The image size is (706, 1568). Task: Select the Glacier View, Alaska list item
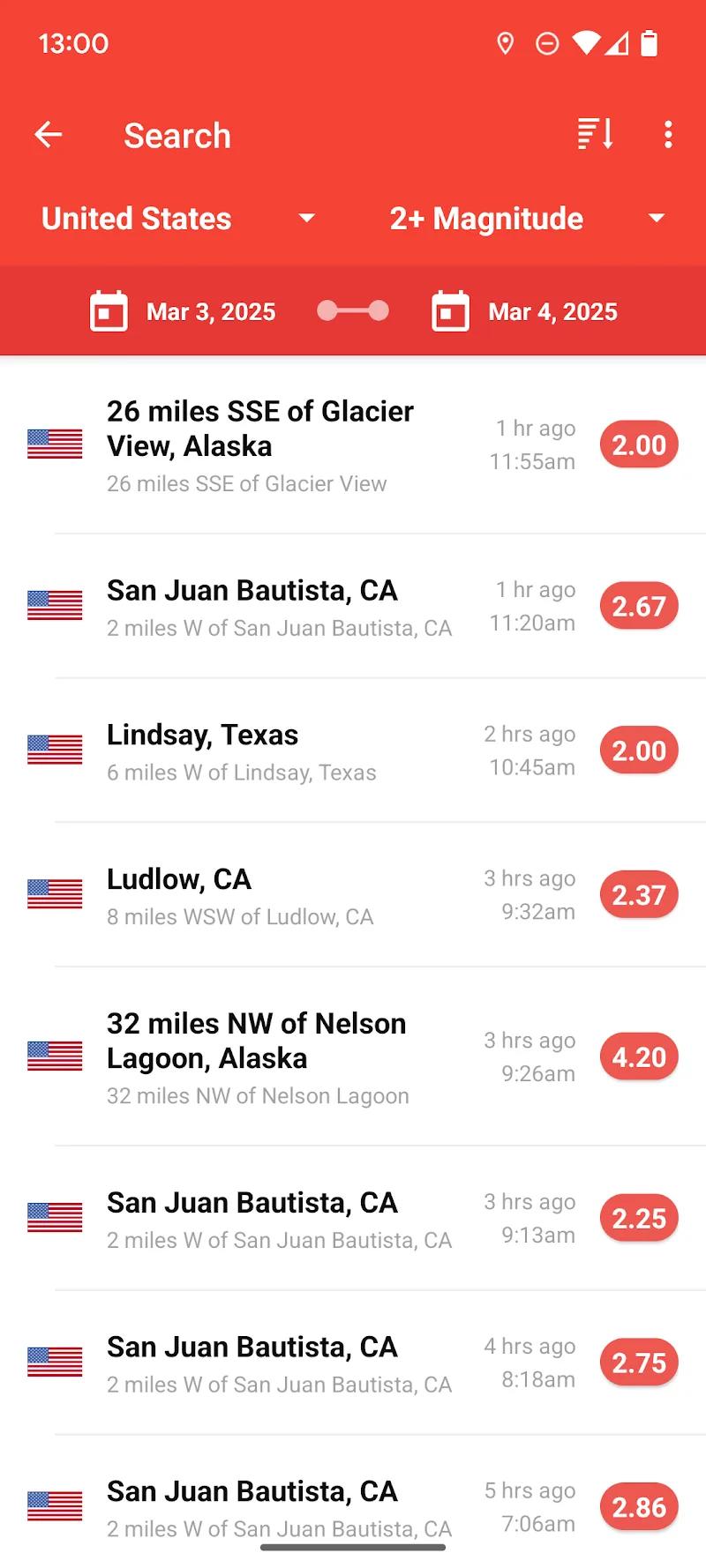(x=265, y=444)
